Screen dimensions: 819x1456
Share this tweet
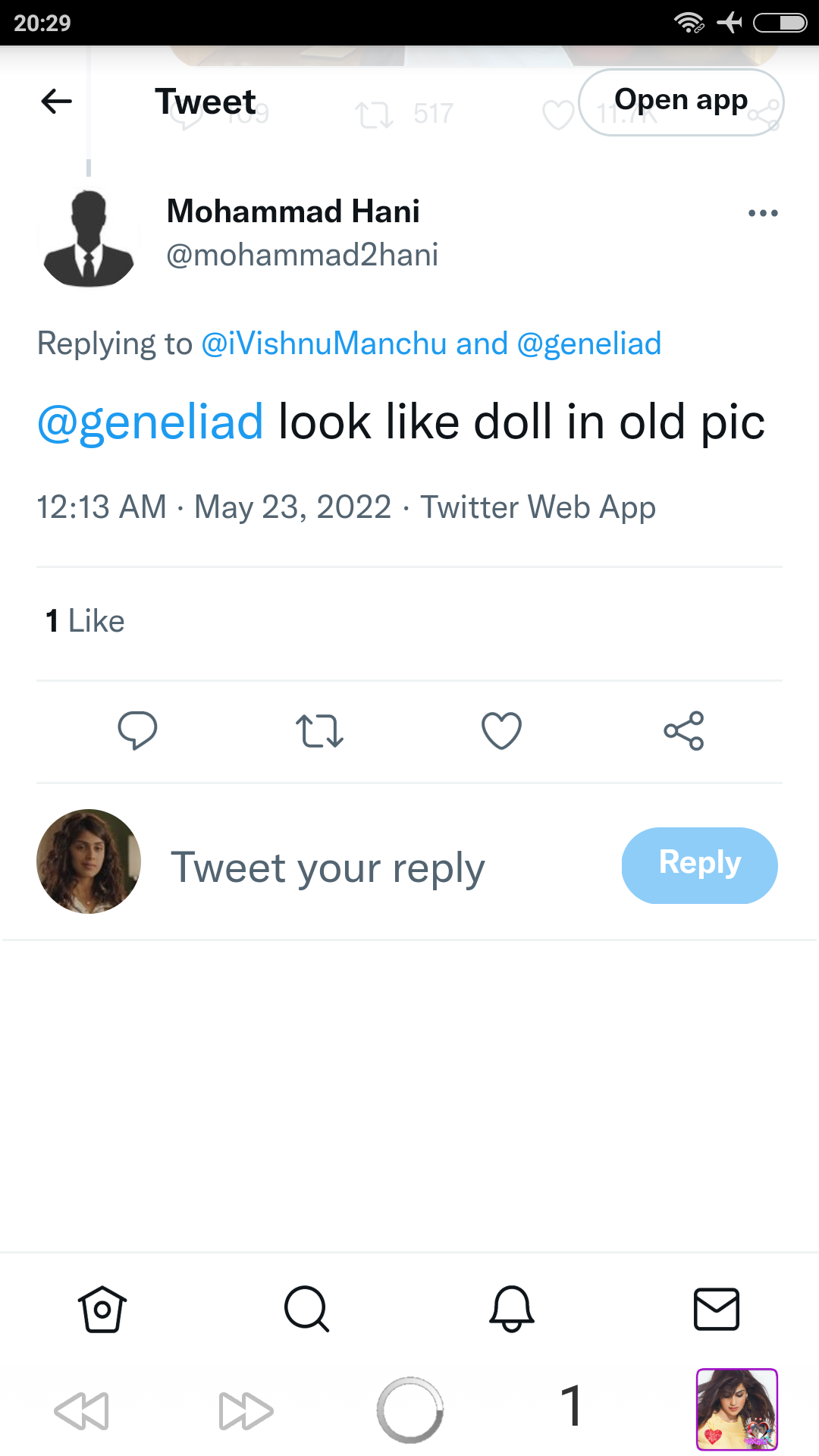click(683, 731)
